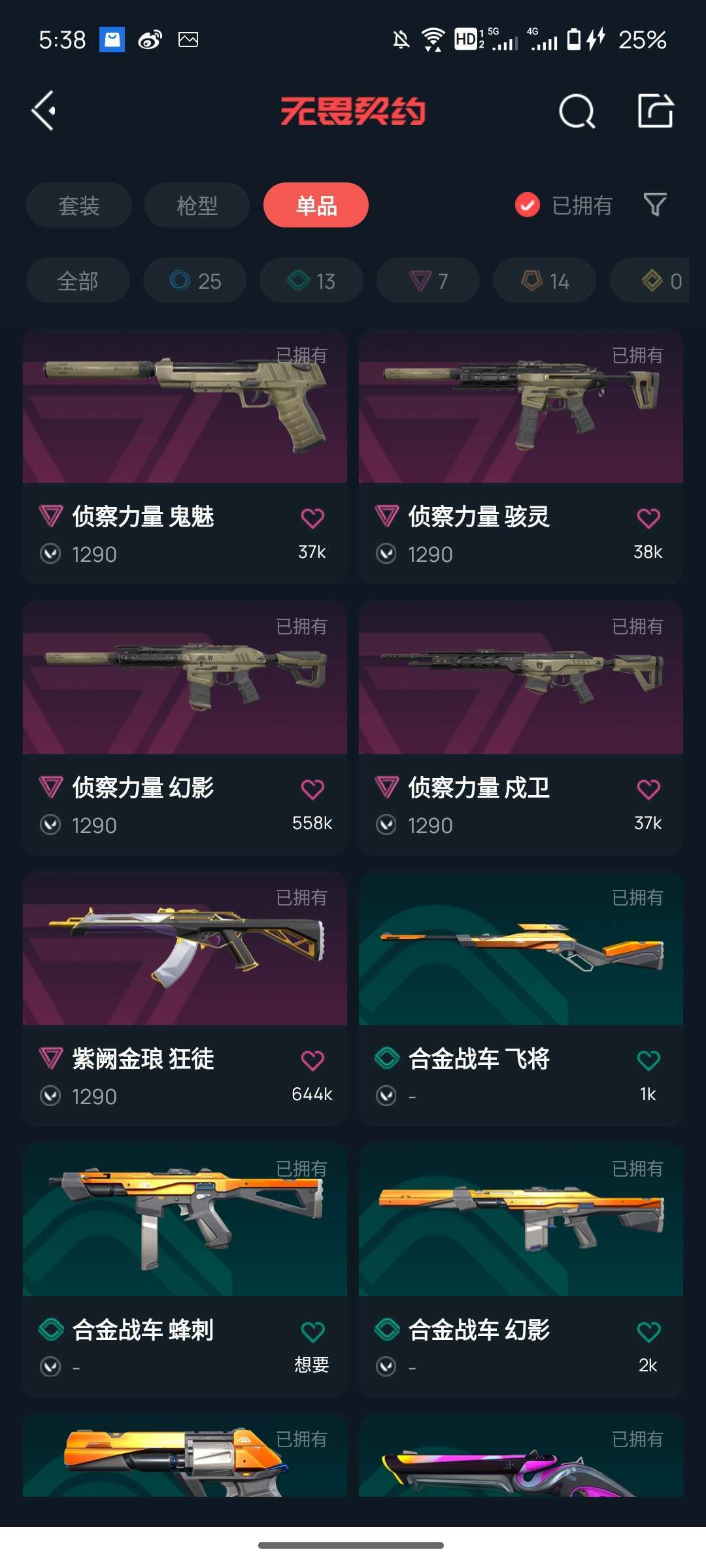Select the 单品 tab
Image resolution: width=706 pixels, height=1568 pixels.
(316, 205)
